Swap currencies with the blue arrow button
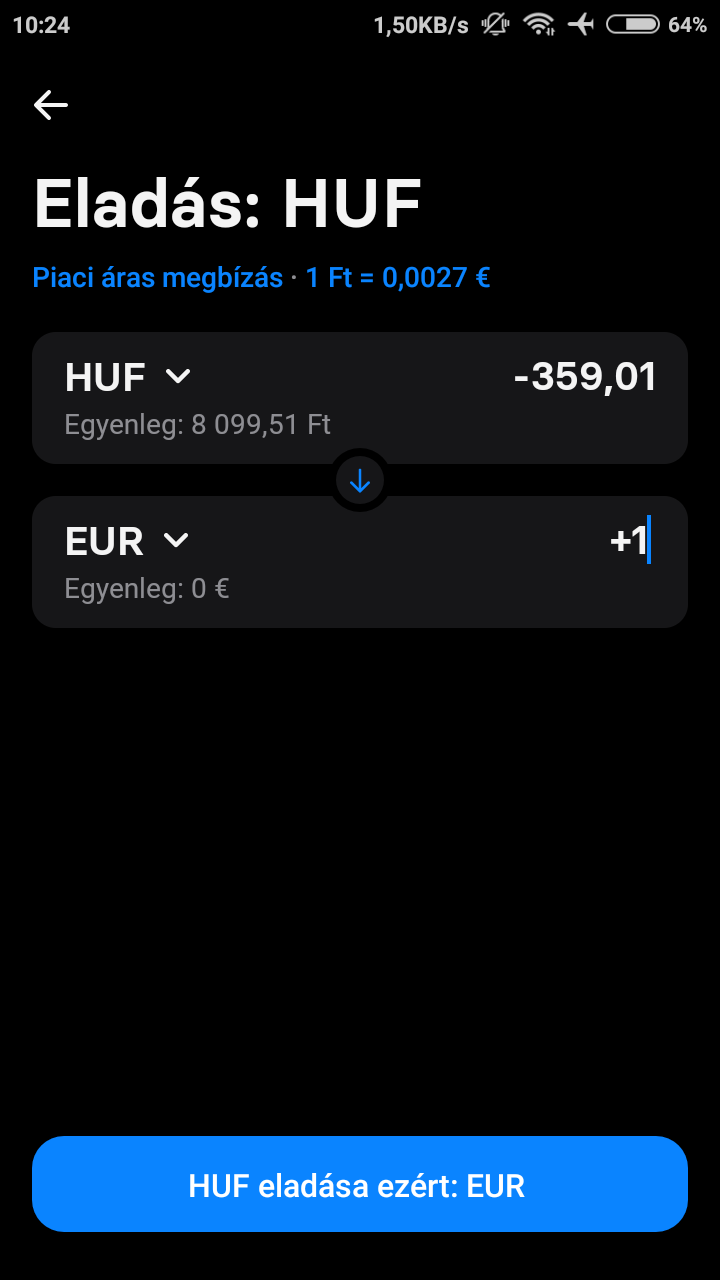 tap(360, 481)
